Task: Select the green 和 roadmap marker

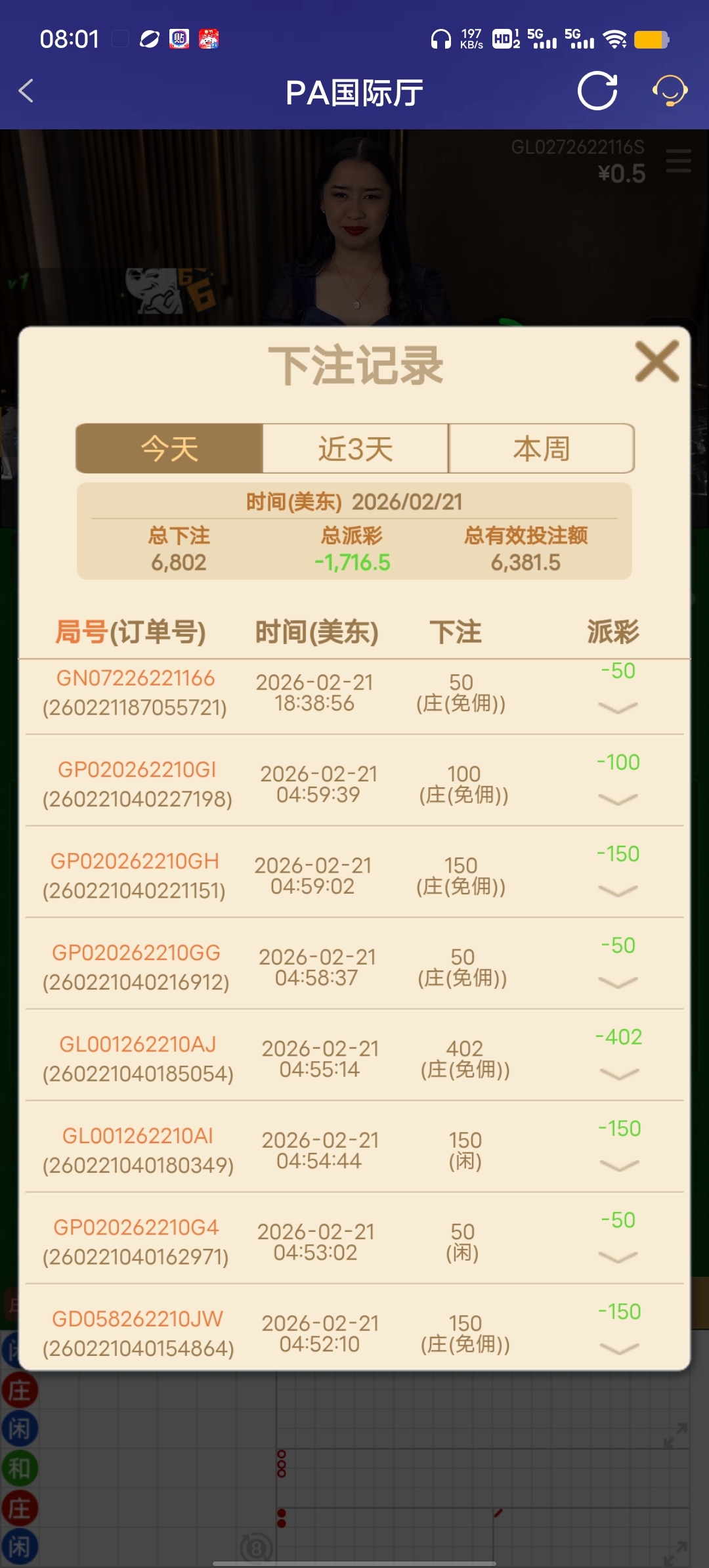Action: [20, 1467]
